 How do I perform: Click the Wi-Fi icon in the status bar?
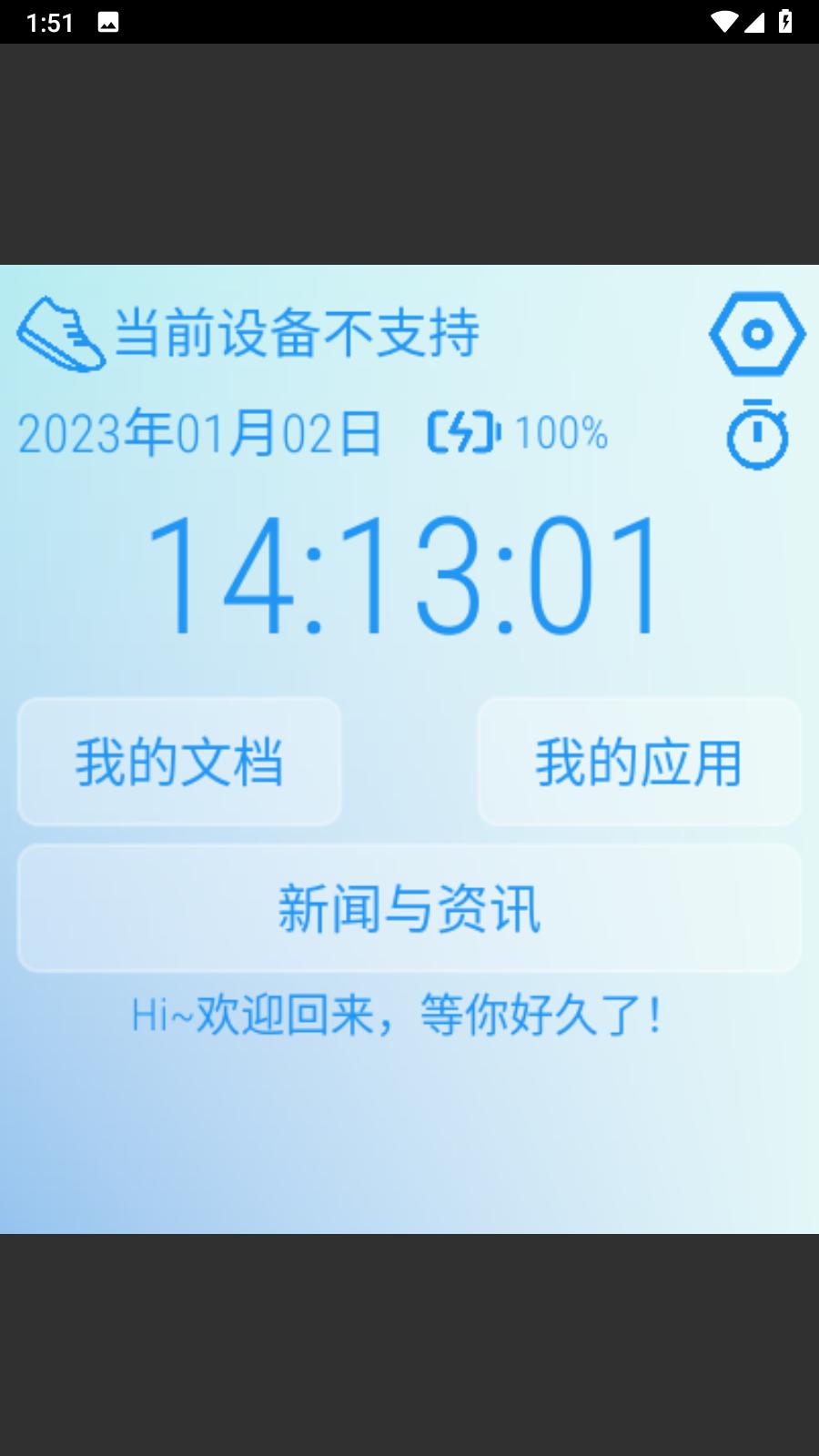click(723, 22)
